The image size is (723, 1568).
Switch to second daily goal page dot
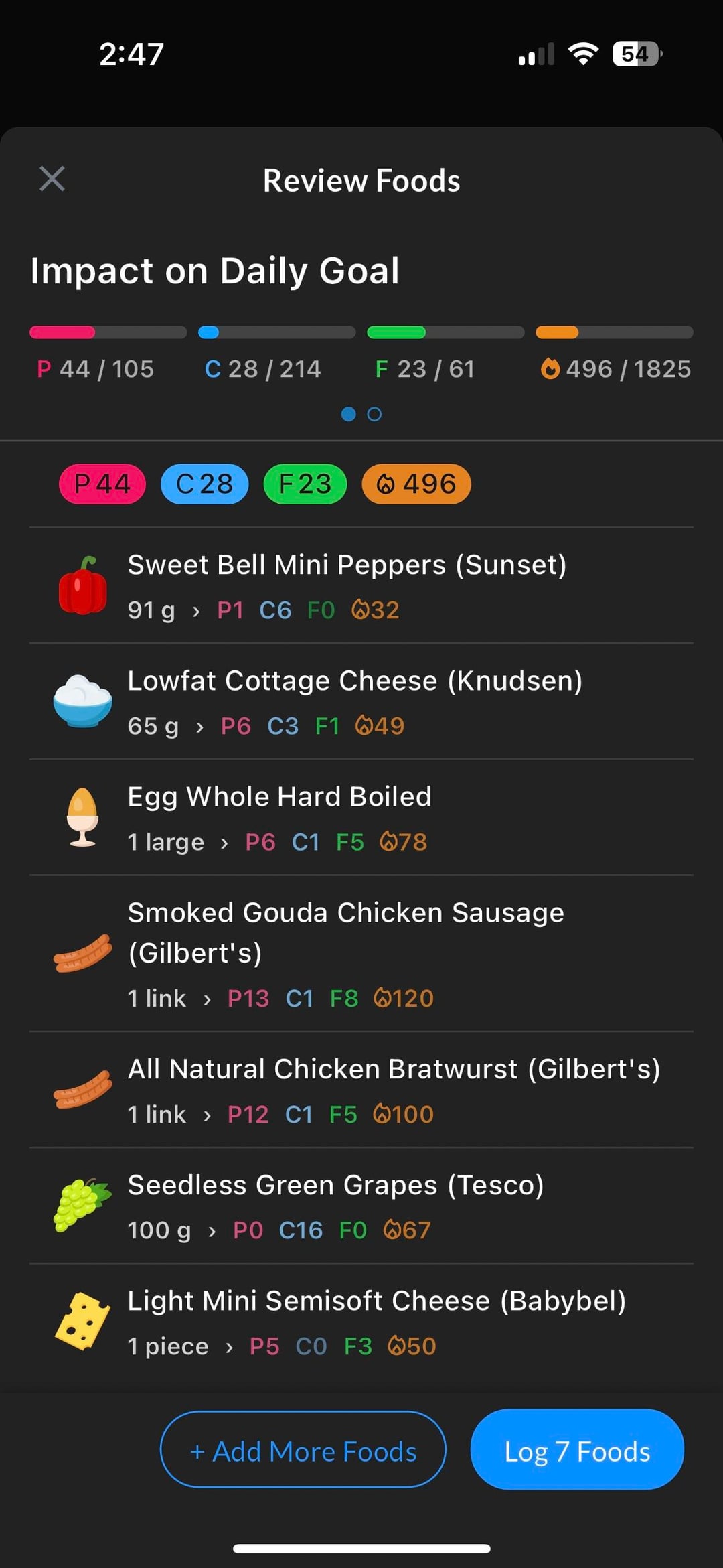375,415
